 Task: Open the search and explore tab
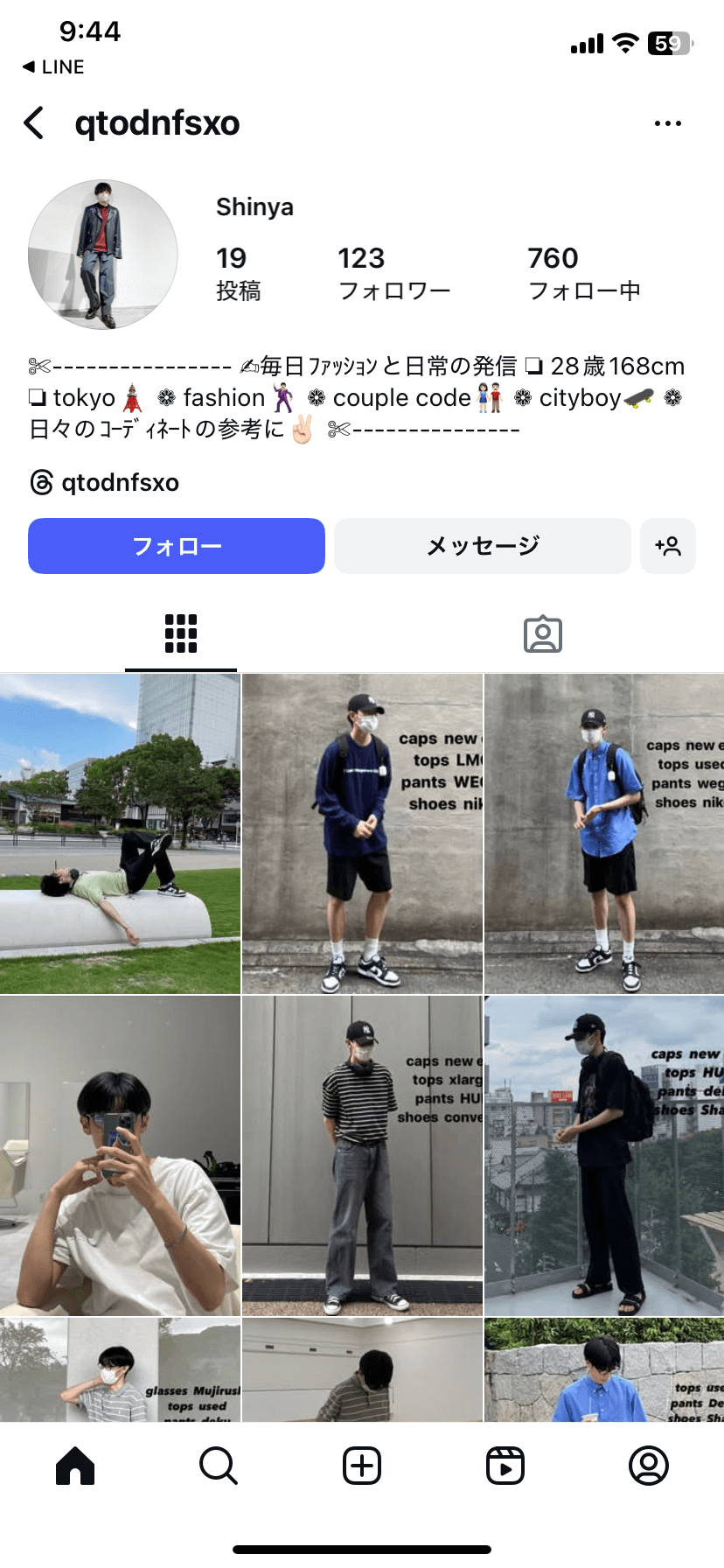click(x=219, y=1466)
